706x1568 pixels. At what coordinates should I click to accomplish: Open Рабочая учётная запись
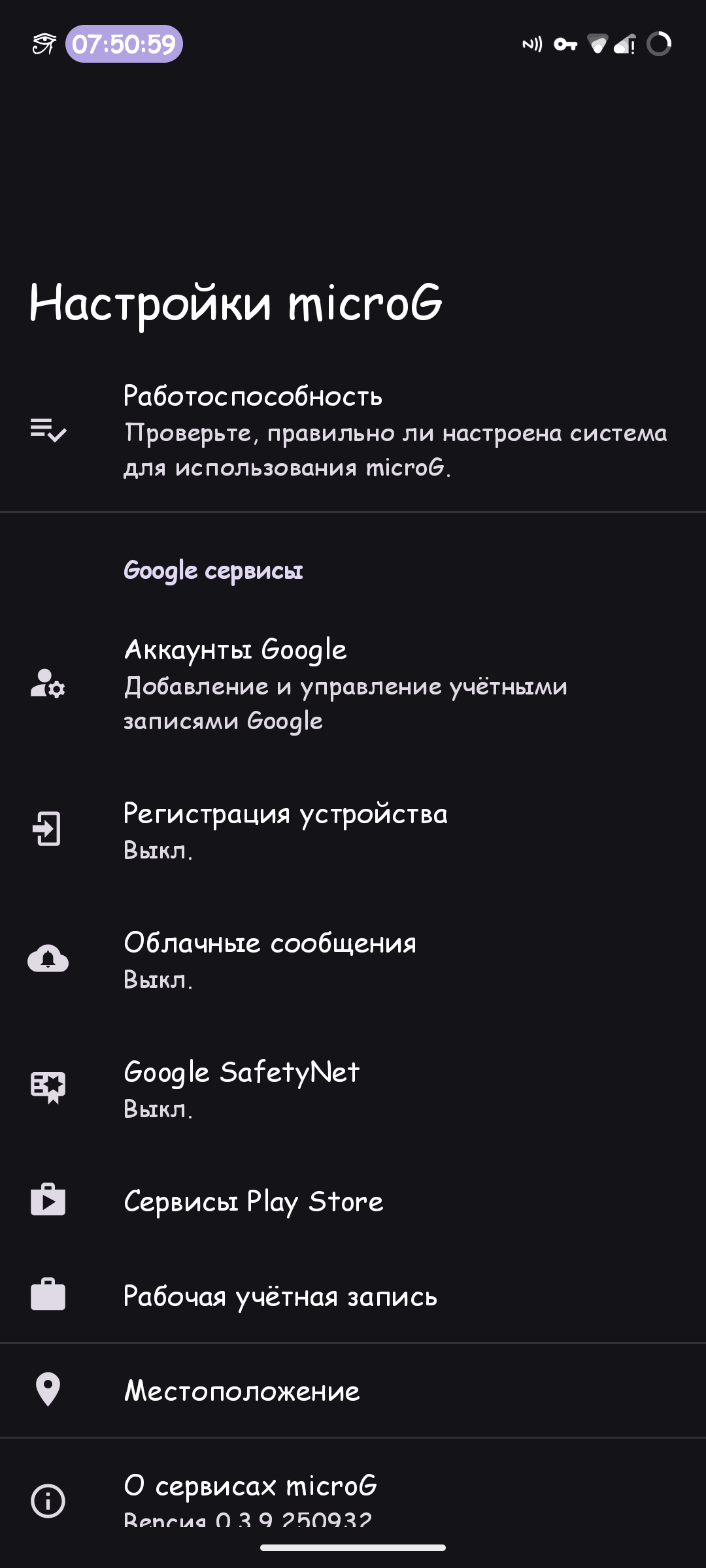[x=353, y=1295]
